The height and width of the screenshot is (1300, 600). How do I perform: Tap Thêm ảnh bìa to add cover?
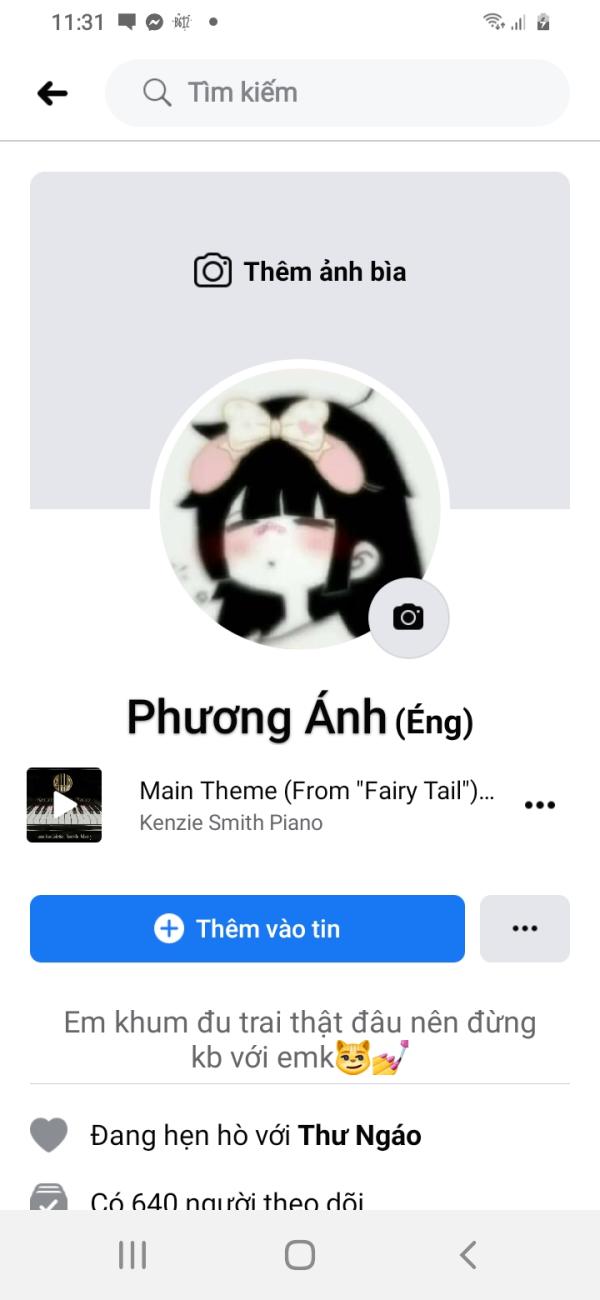point(300,271)
